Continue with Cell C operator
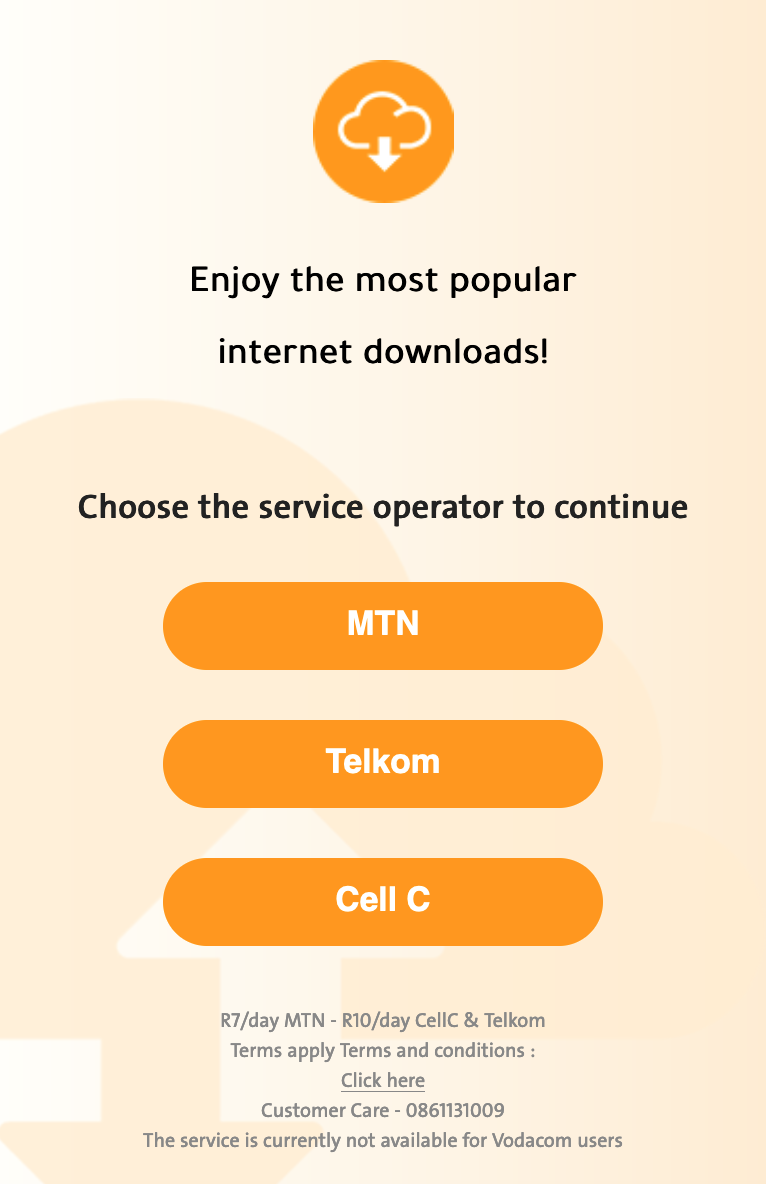This screenshot has width=766, height=1184. (x=383, y=901)
